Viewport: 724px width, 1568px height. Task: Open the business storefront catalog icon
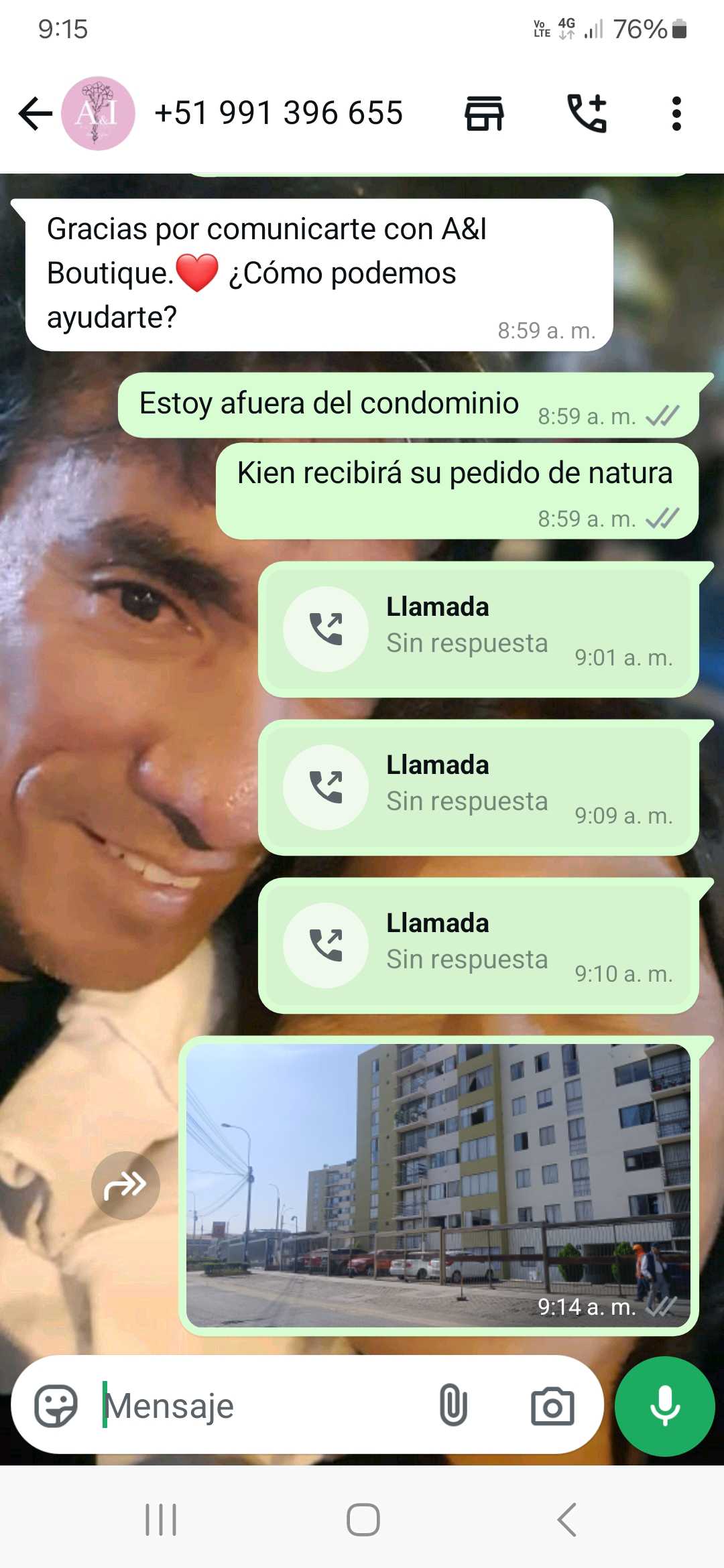[x=484, y=113]
